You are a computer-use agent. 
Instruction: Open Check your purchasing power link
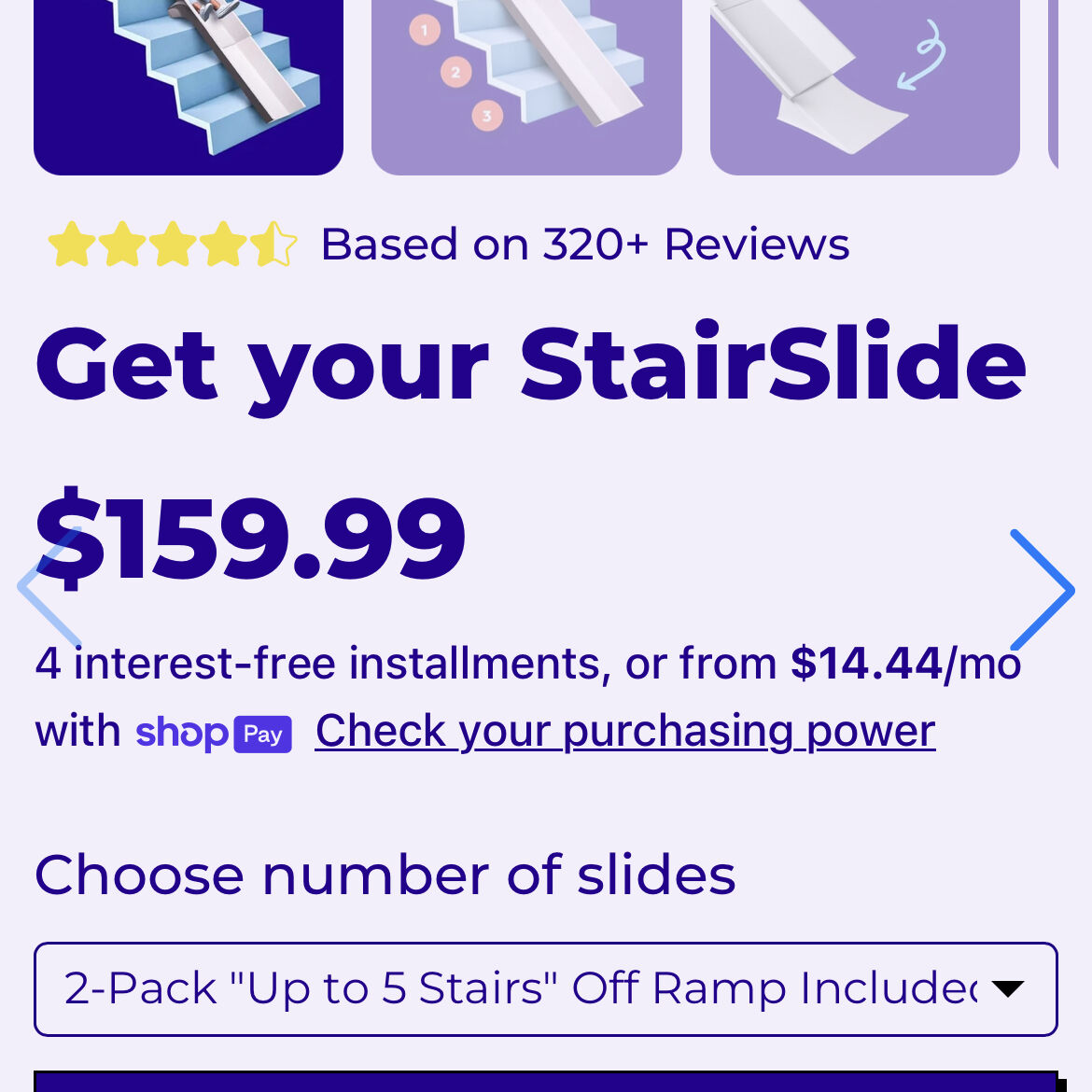[624, 731]
